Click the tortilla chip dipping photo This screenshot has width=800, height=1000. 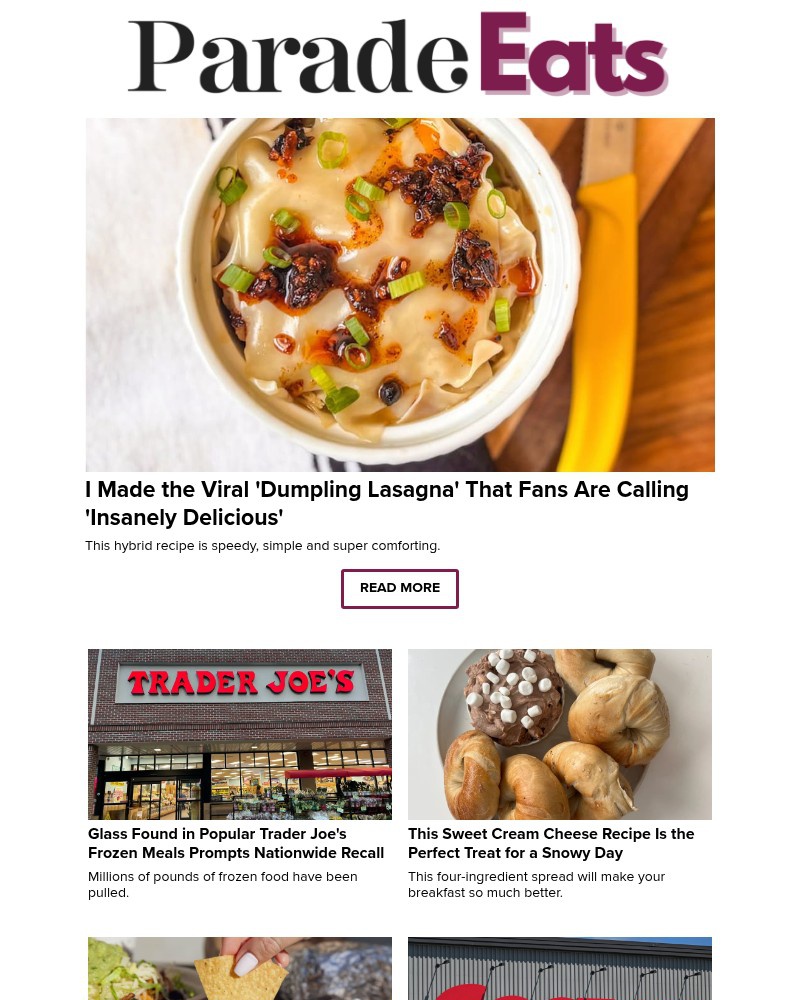240,968
